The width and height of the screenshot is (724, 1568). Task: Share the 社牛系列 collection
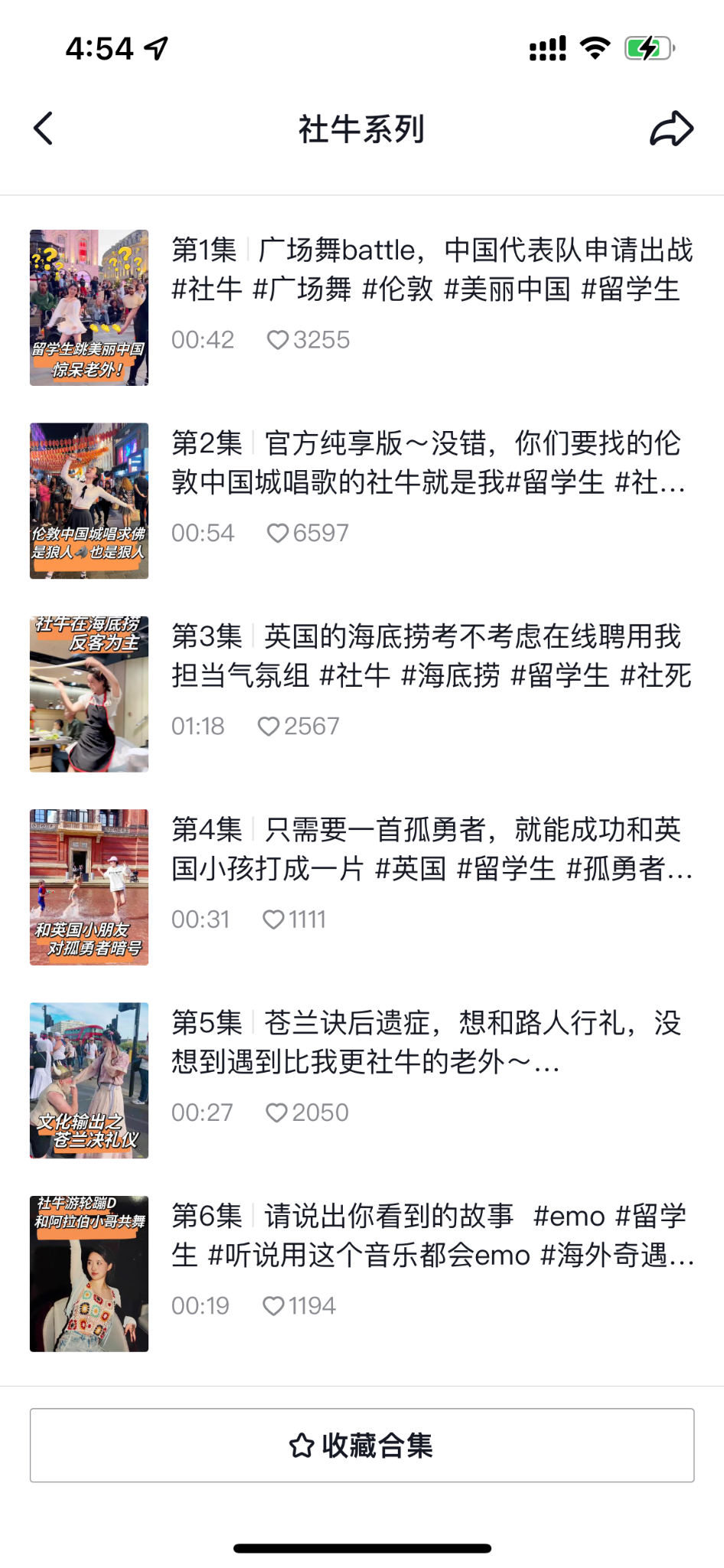pos(671,129)
